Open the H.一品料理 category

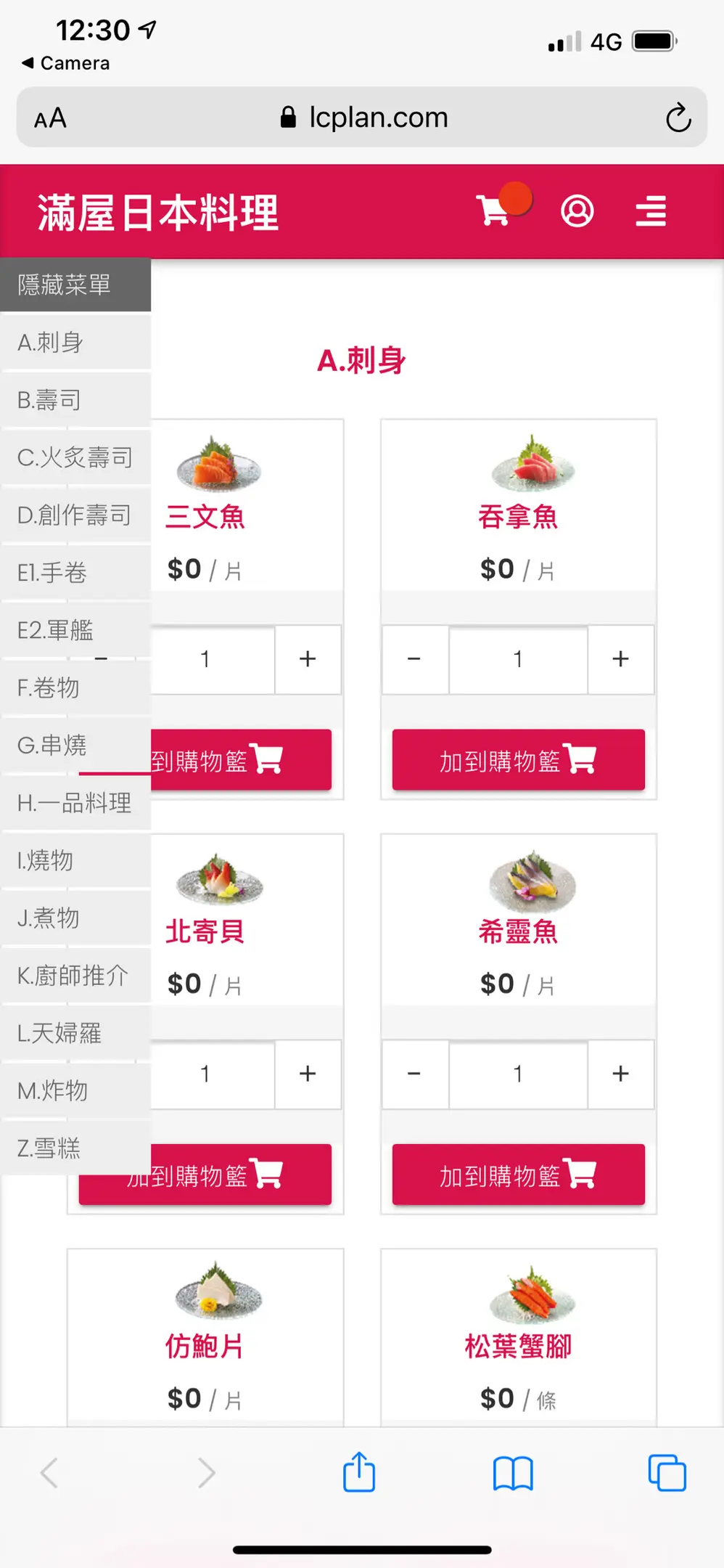[x=75, y=803]
